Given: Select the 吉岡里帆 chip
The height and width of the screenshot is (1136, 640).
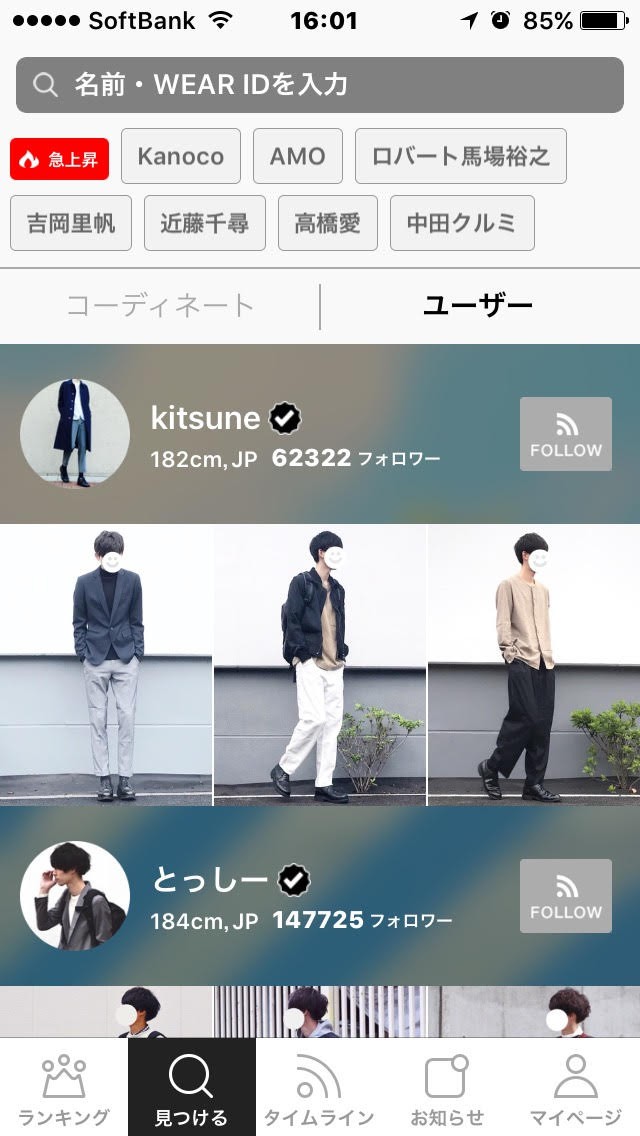Looking at the screenshot, I should click(x=70, y=222).
